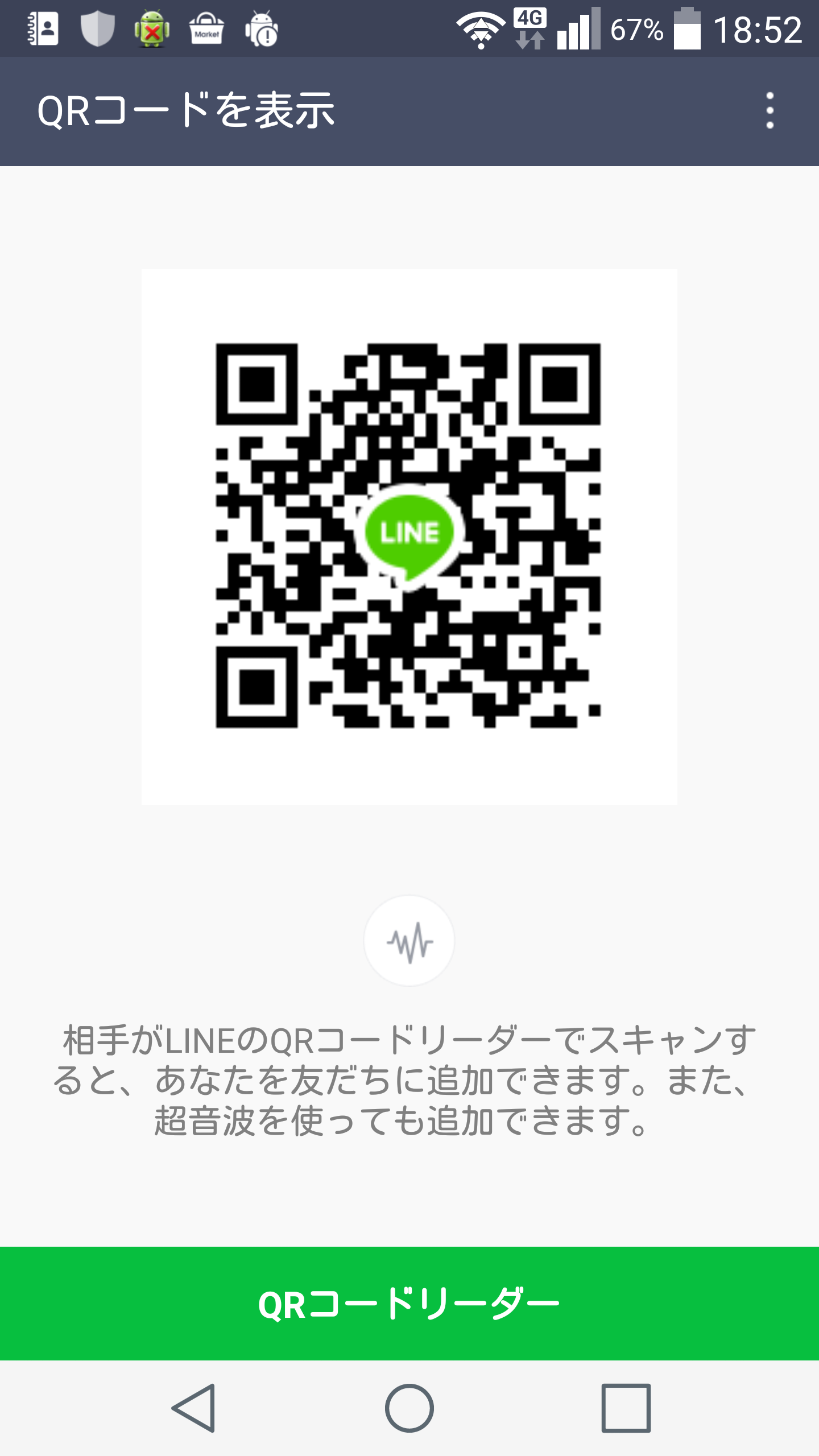
Task: Open the QRコードリーダー button
Action: (409, 1303)
